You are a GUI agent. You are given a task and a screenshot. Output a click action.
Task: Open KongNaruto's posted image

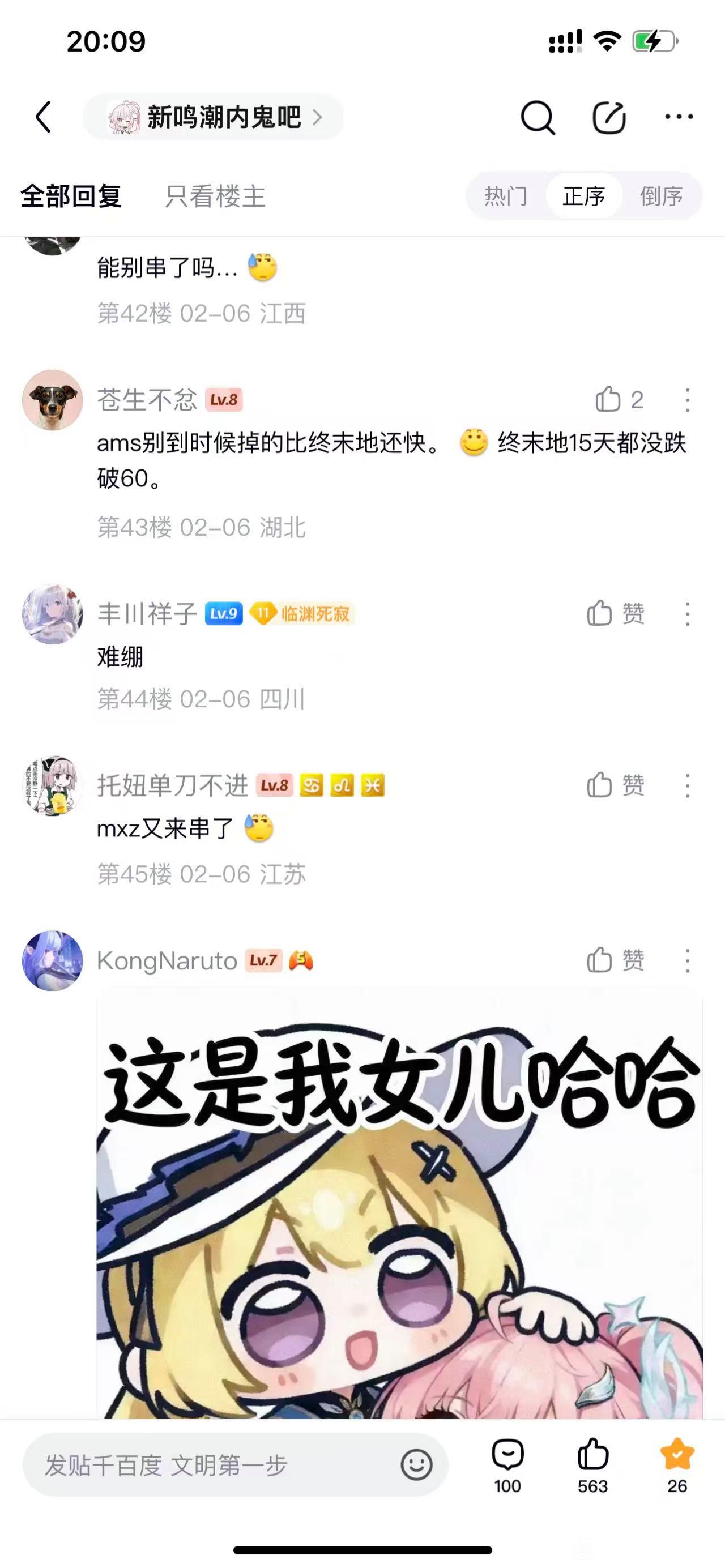pos(399,1205)
